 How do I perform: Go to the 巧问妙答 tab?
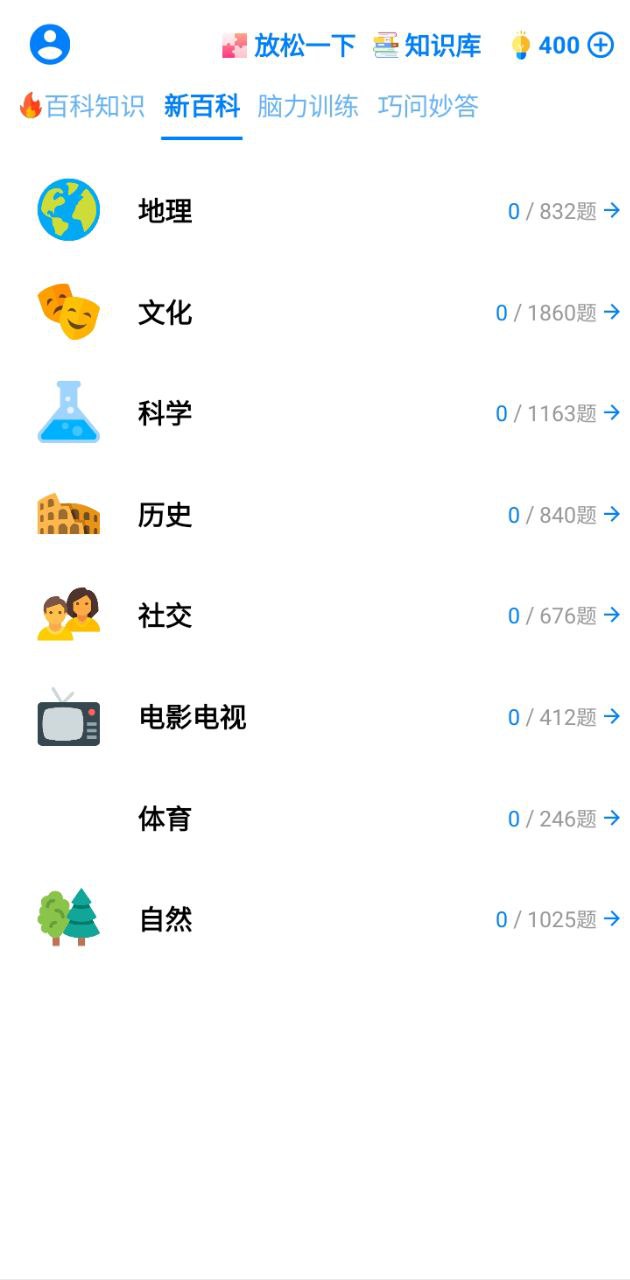428,106
